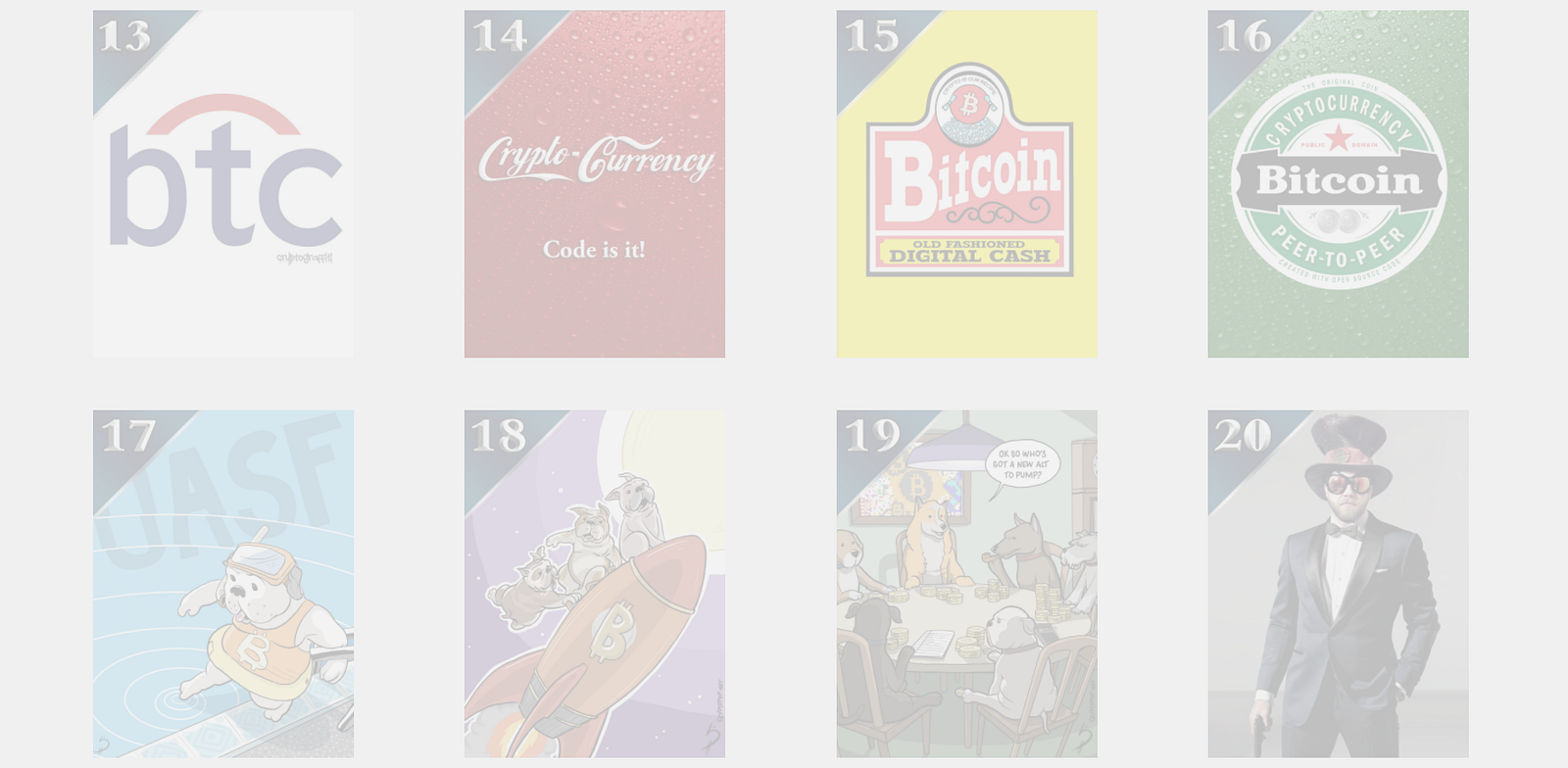Open card 13 with the btc logo
Image resolution: width=1568 pixels, height=768 pixels.
coord(223,184)
